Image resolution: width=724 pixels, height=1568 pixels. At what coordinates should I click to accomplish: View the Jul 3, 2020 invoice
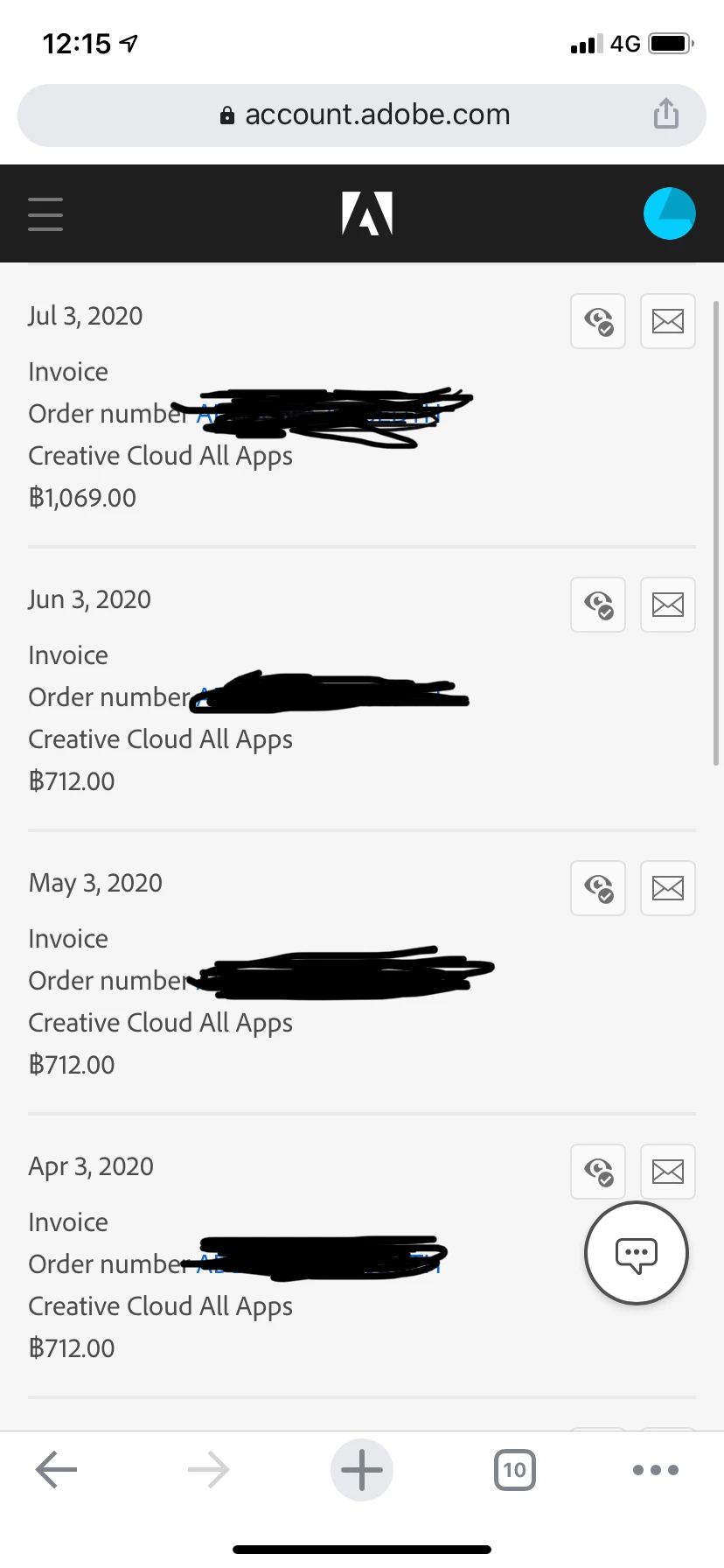pos(598,321)
